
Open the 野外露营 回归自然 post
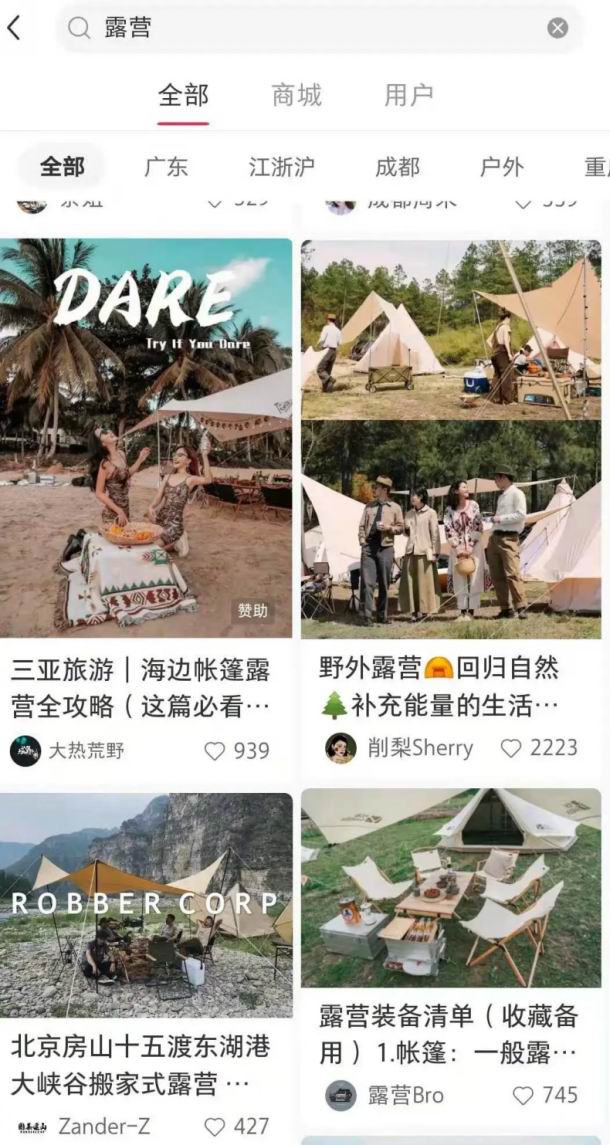coord(451,438)
